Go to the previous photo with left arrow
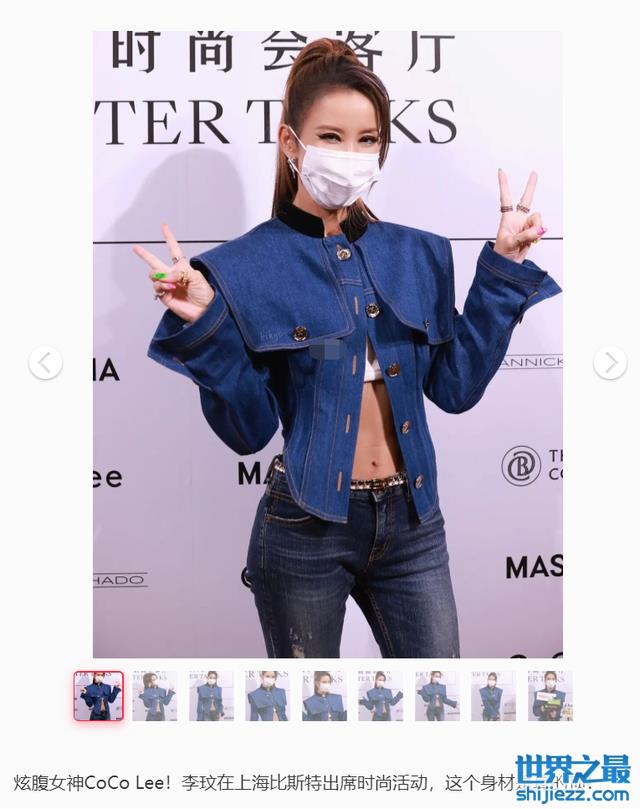Screen dimensions: 640x809 [x=45, y=362]
